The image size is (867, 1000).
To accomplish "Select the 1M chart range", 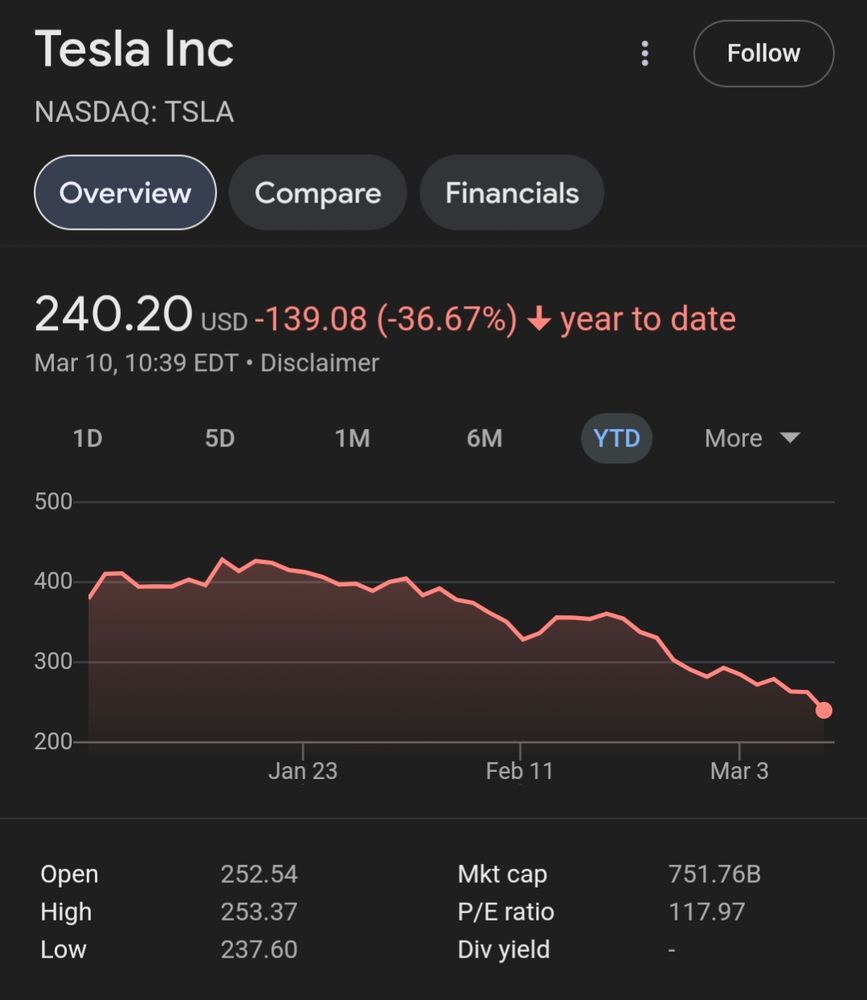I will click(x=352, y=438).
